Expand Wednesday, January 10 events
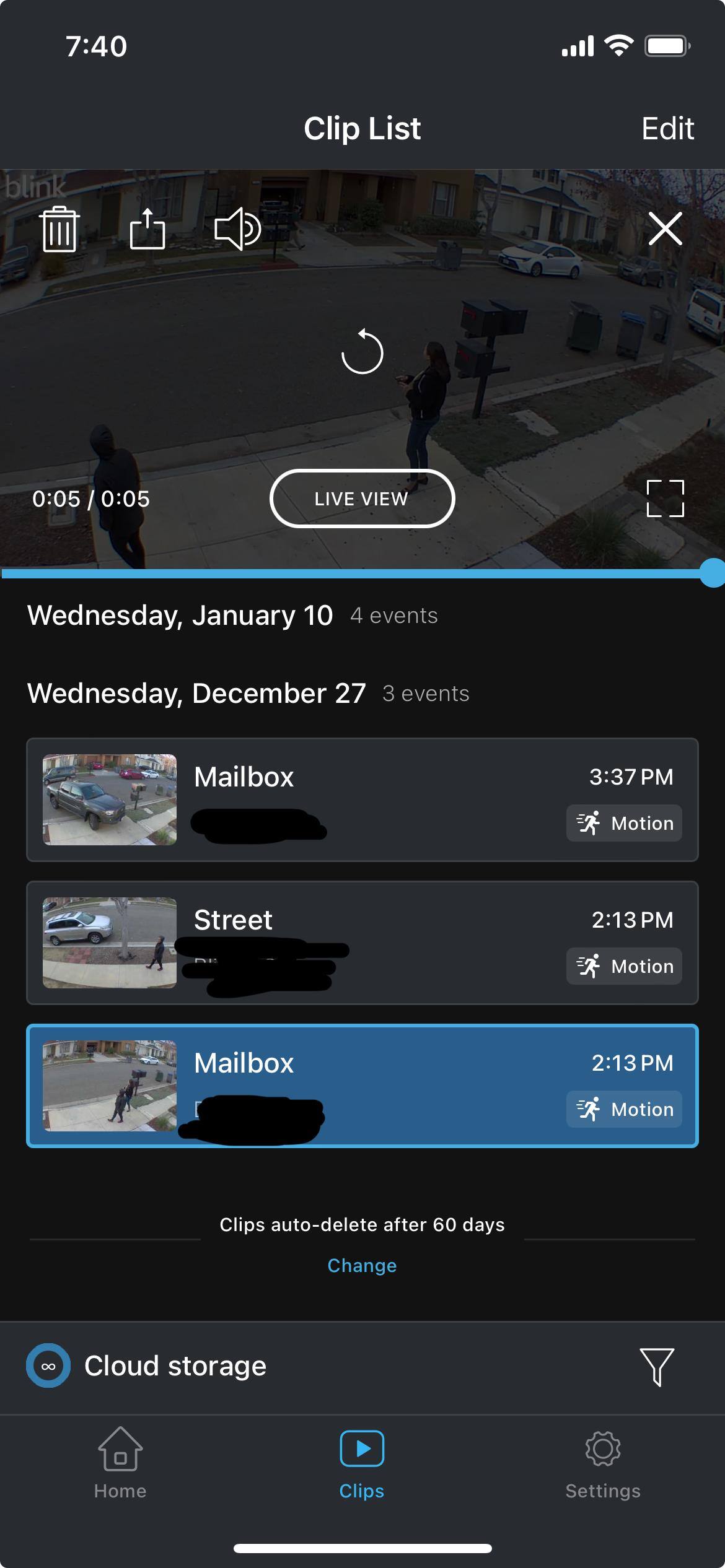 pyautogui.click(x=180, y=616)
